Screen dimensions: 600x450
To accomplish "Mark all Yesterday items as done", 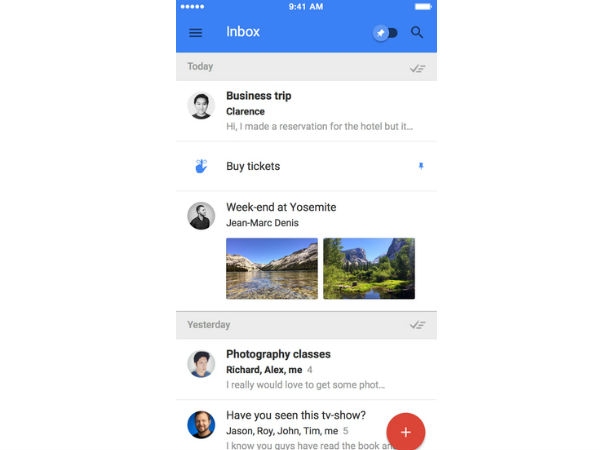I will point(418,325).
